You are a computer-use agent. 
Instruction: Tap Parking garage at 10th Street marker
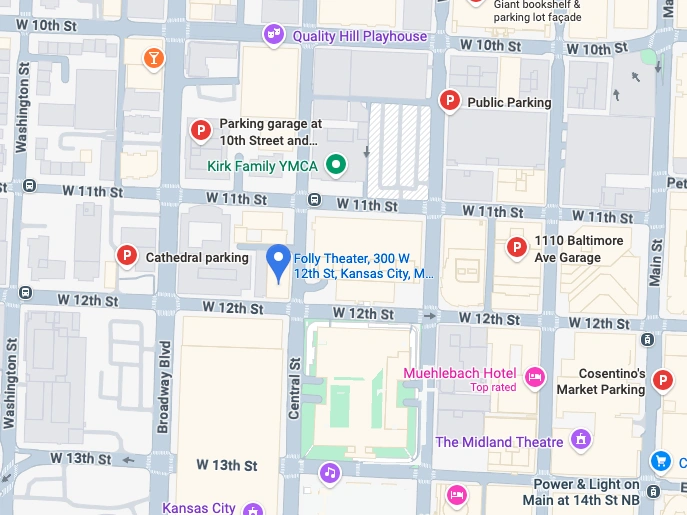(x=200, y=130)
